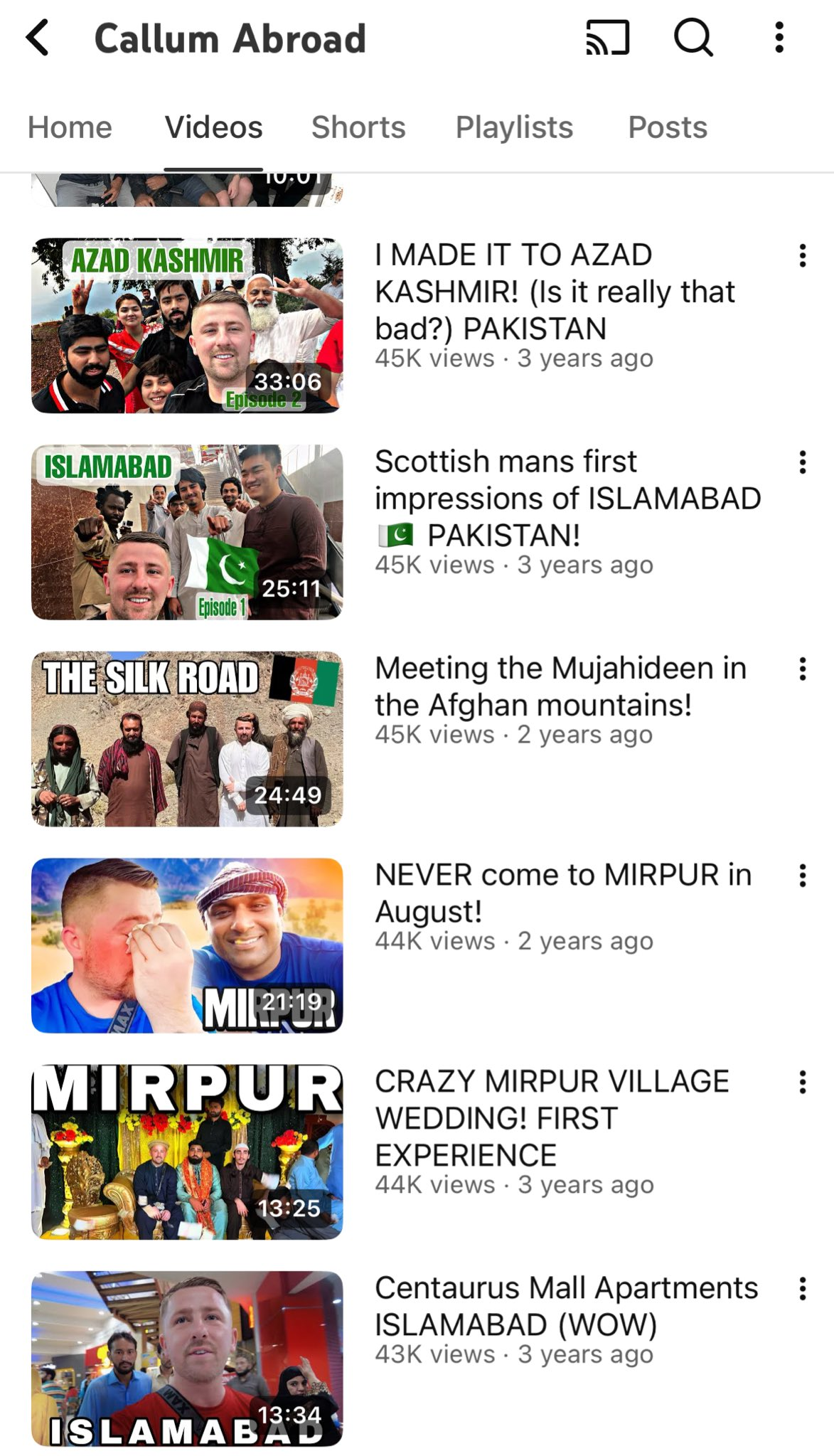Screen dimensions: 834x1456
Task: Open options for Centaurus Mall Apartments video
Action: [x=803, y=1289]
